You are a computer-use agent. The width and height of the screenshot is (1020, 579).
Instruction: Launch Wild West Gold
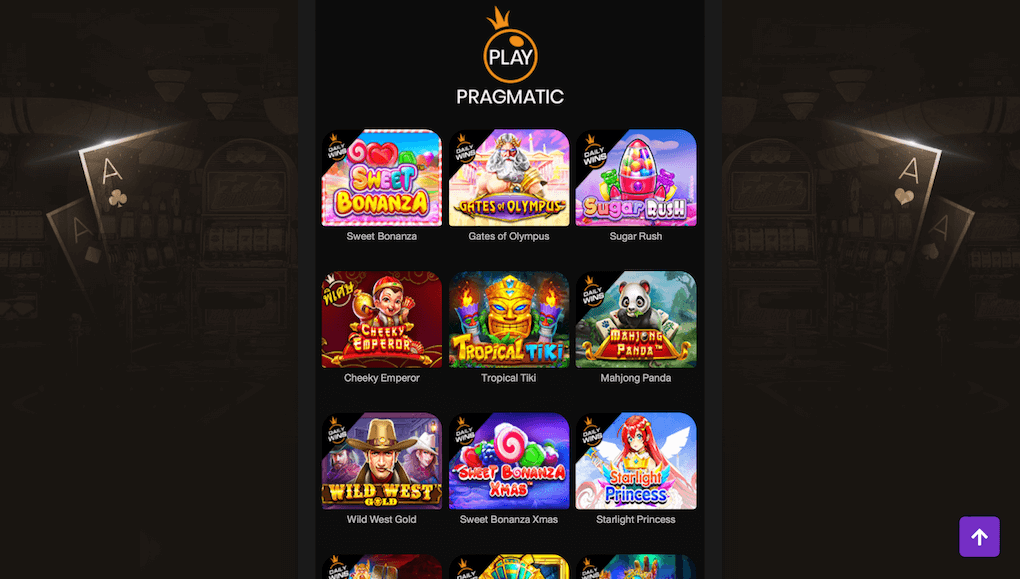(x=381, y=461)
